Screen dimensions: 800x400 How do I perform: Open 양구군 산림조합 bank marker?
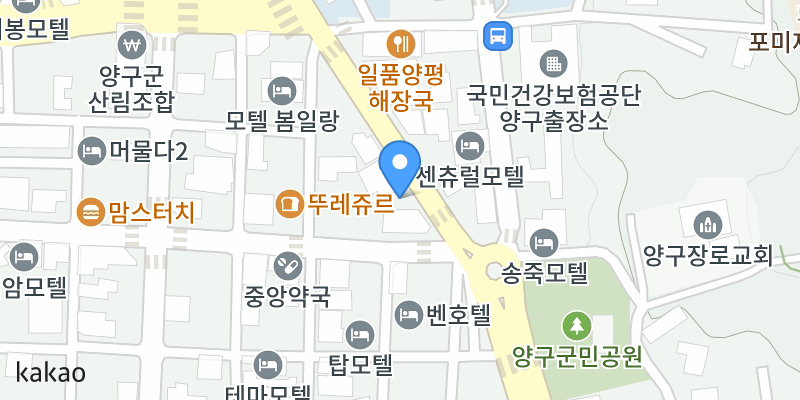(132, 45)
